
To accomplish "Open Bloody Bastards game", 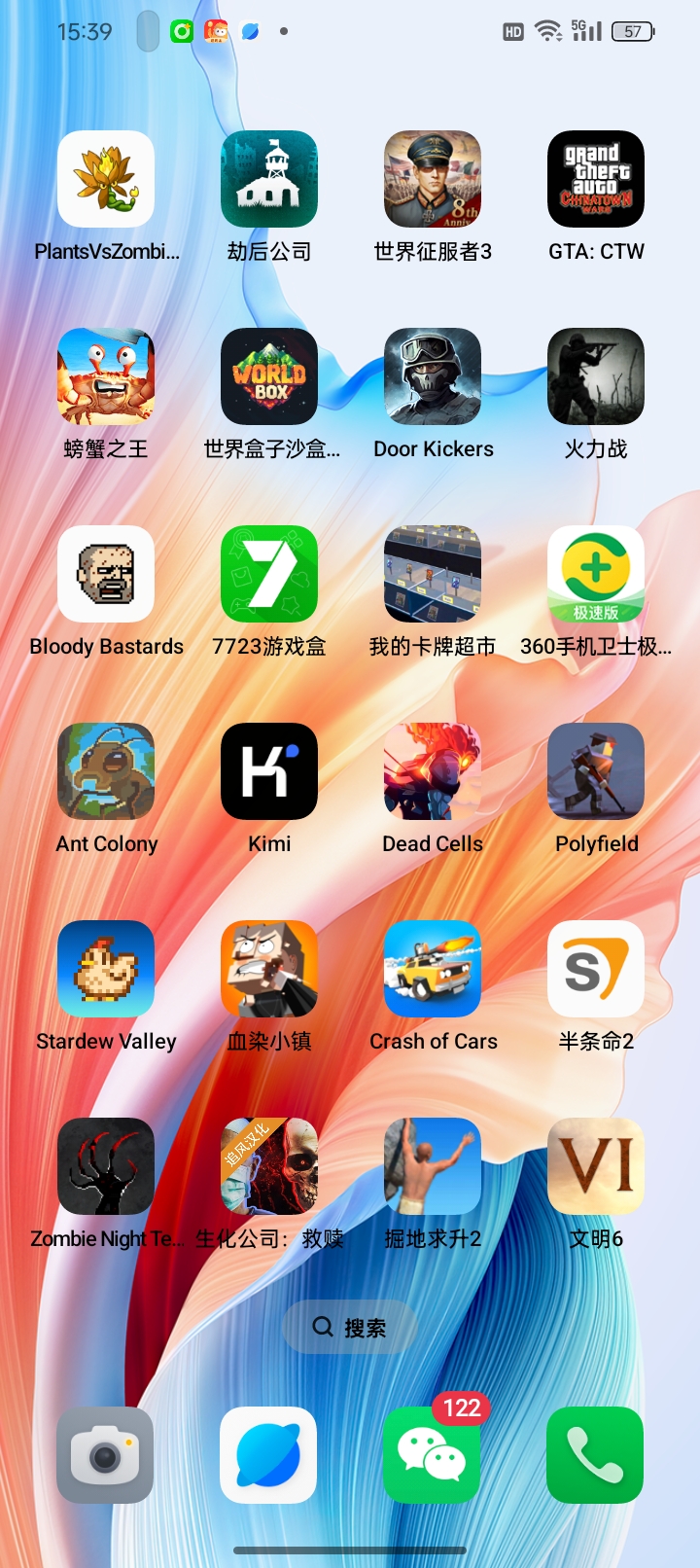I will (x=106, y=575).
